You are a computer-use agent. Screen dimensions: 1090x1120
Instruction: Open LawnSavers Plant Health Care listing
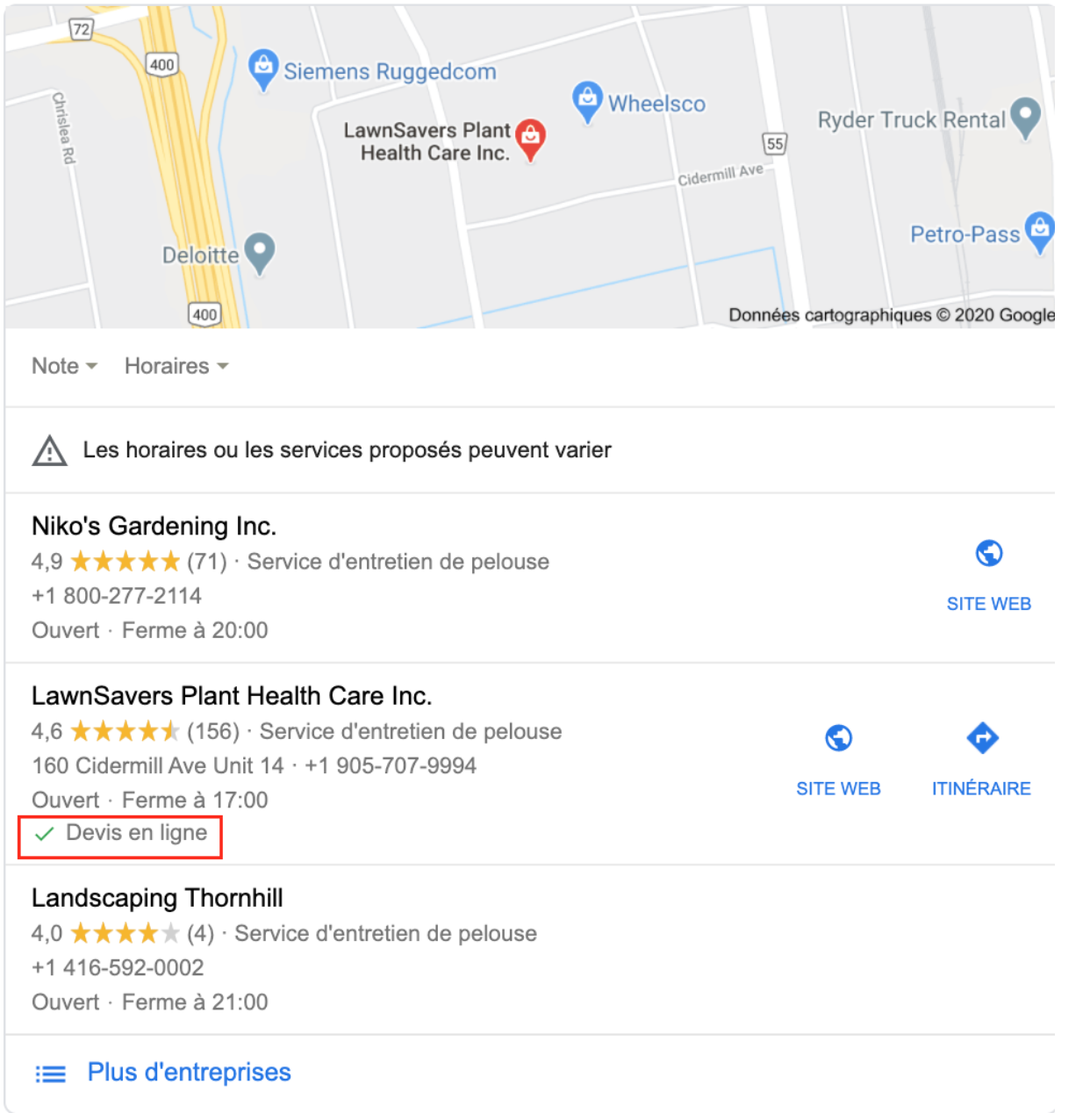tap(232, 695)
